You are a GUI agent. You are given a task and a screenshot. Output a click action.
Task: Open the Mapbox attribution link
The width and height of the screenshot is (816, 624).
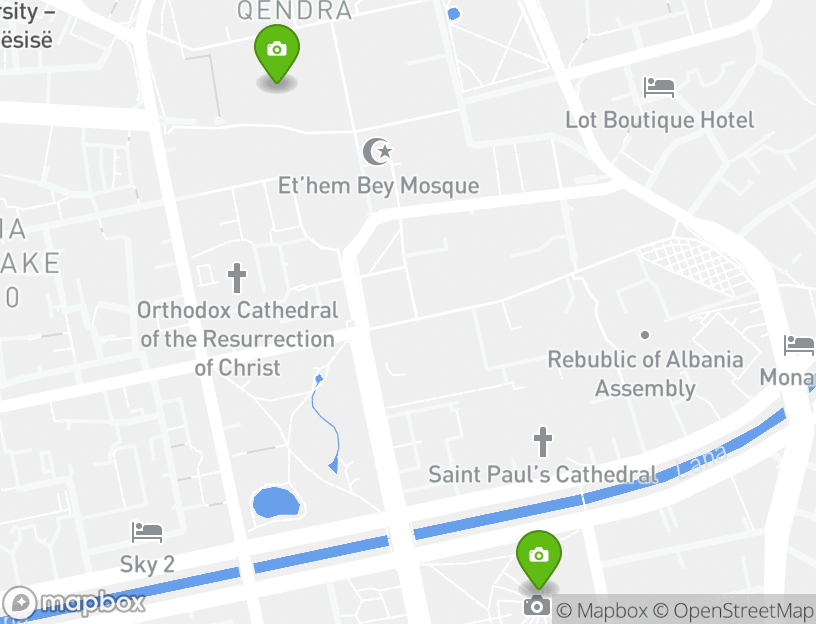[x=602, y=610]
